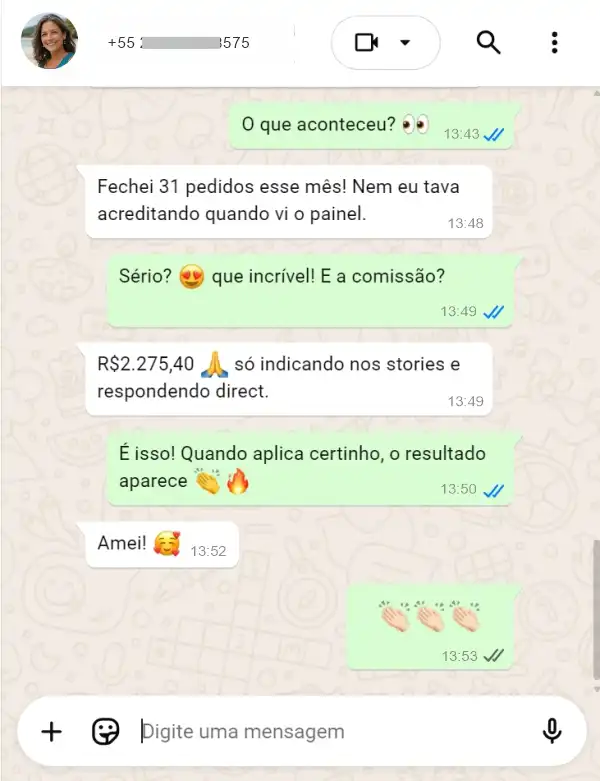
Task: Expand the call options dropdown arrow
Action: click(x=405, y=43)
